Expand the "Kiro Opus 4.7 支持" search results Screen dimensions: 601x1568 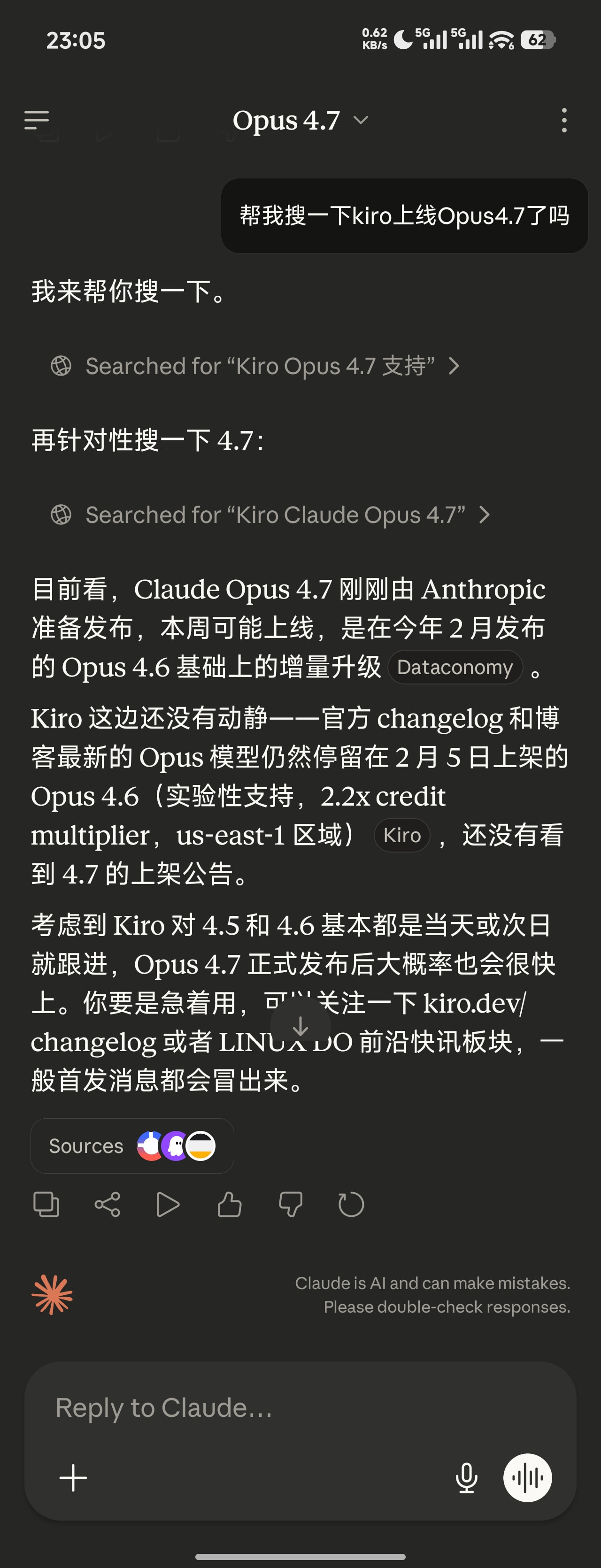tap(254, 366)
